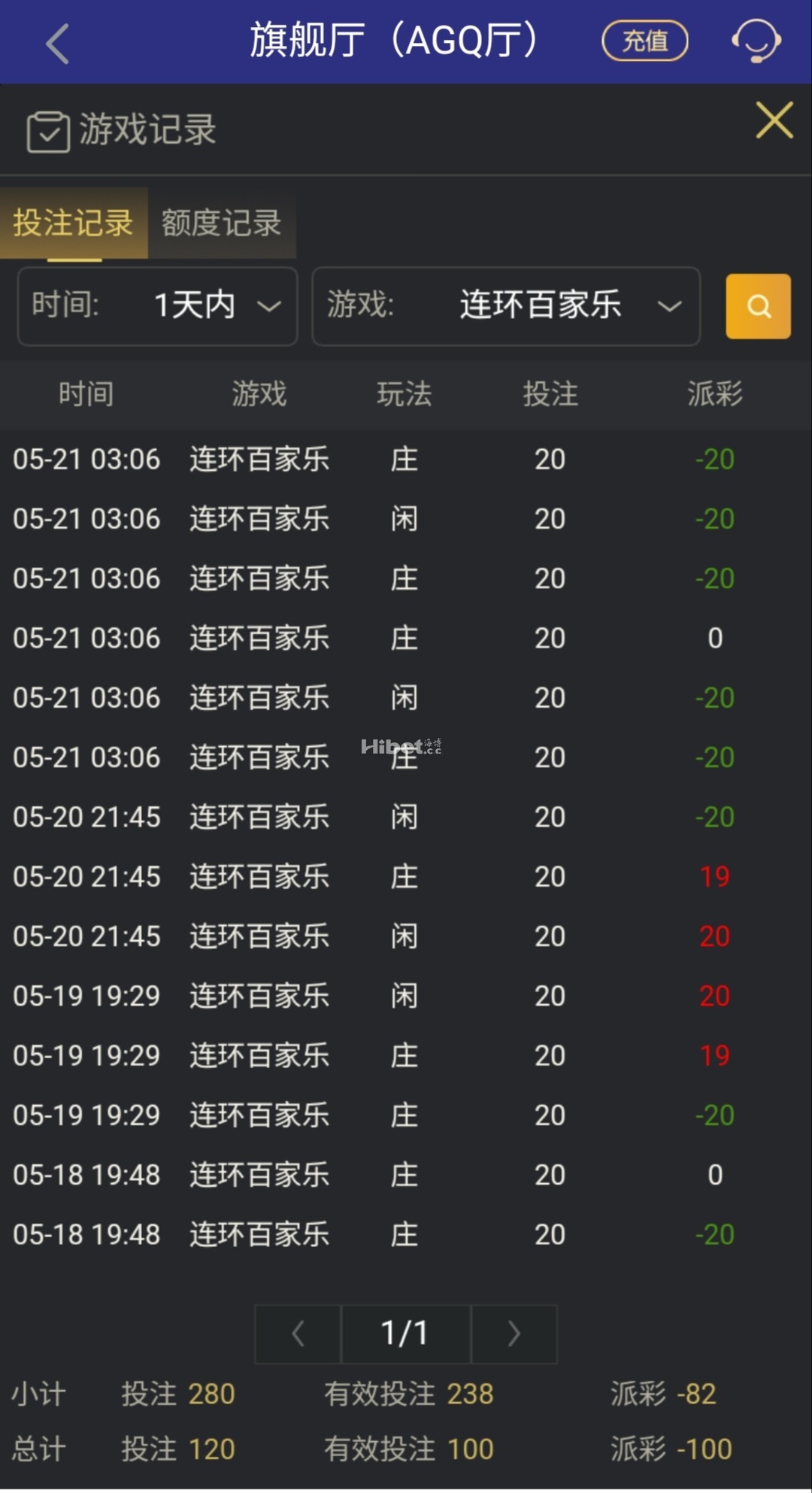
Task: Expand the 游戏 连环百家乐 dropdown
Action: tap(506, 306)
